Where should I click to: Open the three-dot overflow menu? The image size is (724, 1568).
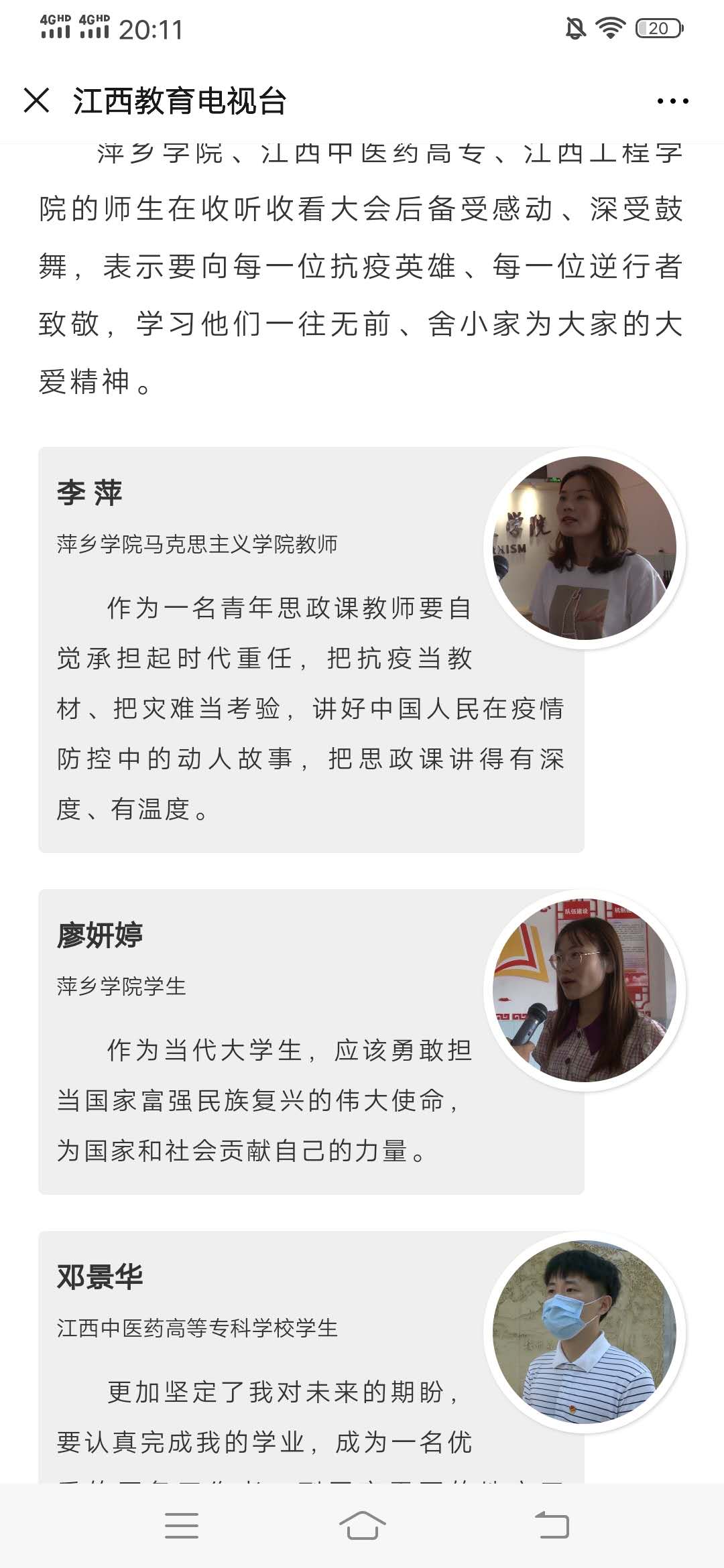pos(672,101)
